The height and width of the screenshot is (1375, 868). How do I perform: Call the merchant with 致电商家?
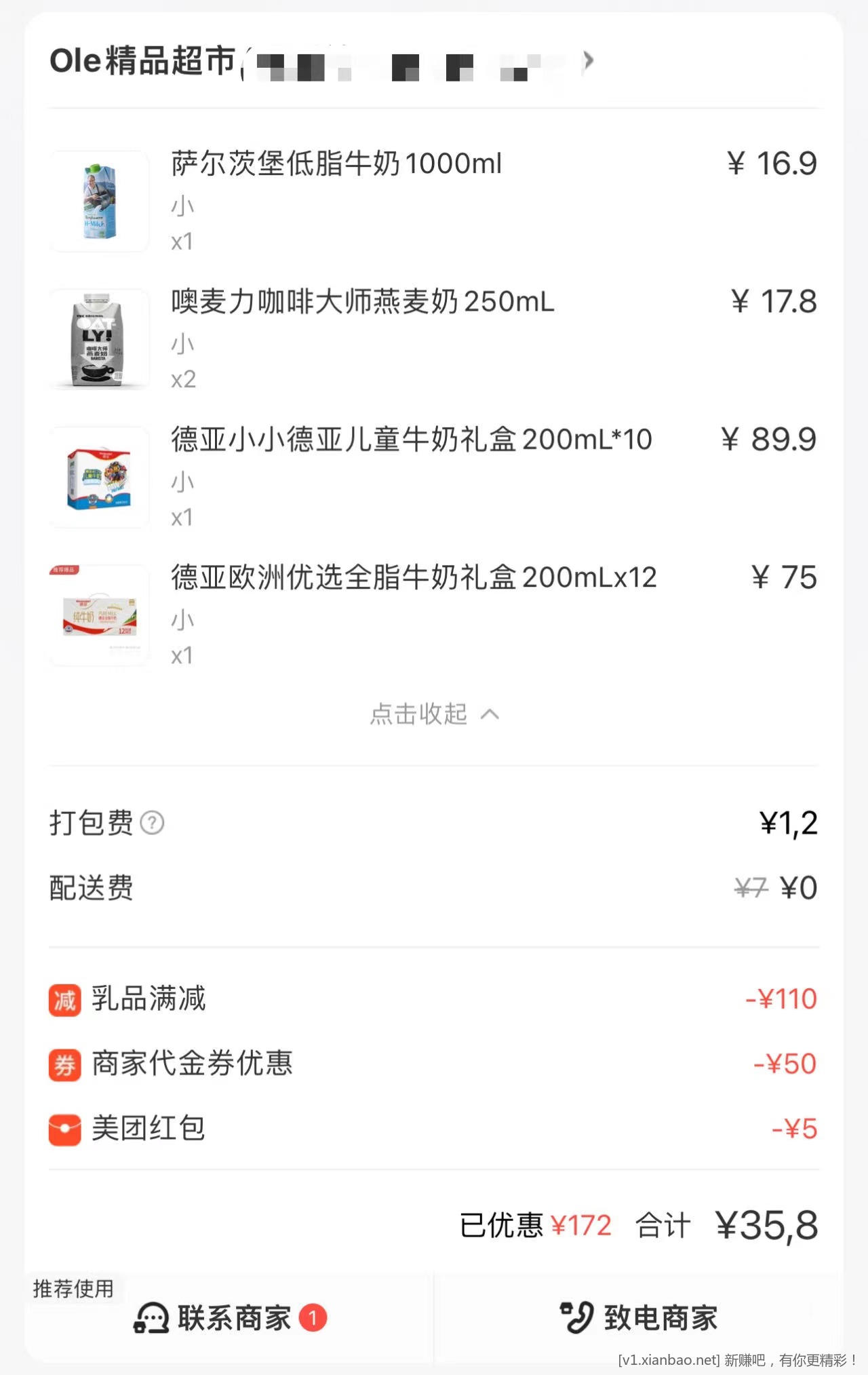coord(639,1317)
